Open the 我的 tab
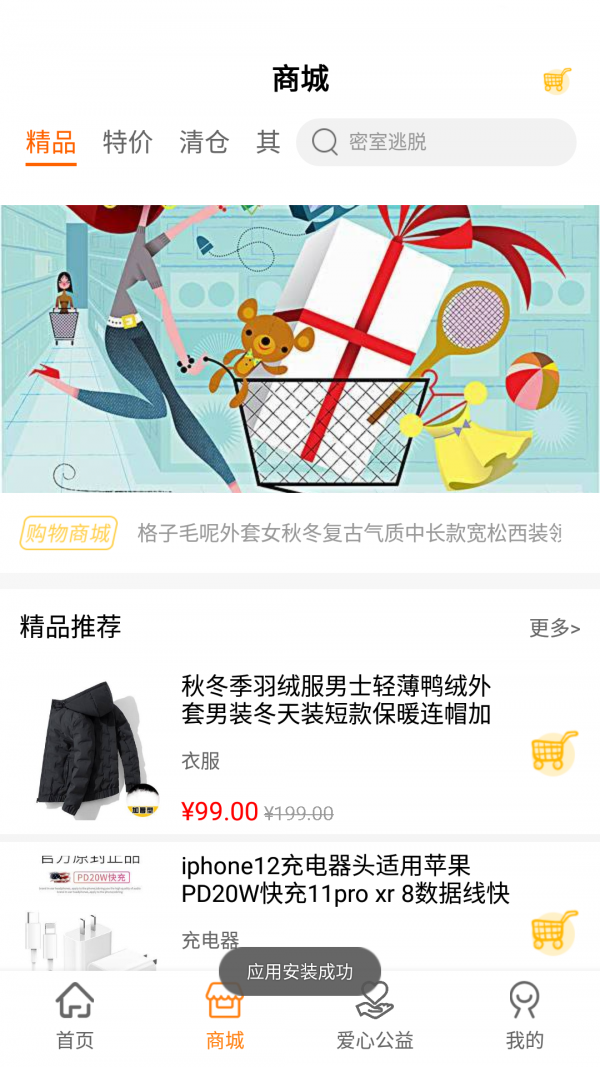Screen dimensions: 600x1067 tap(524, 1015)
